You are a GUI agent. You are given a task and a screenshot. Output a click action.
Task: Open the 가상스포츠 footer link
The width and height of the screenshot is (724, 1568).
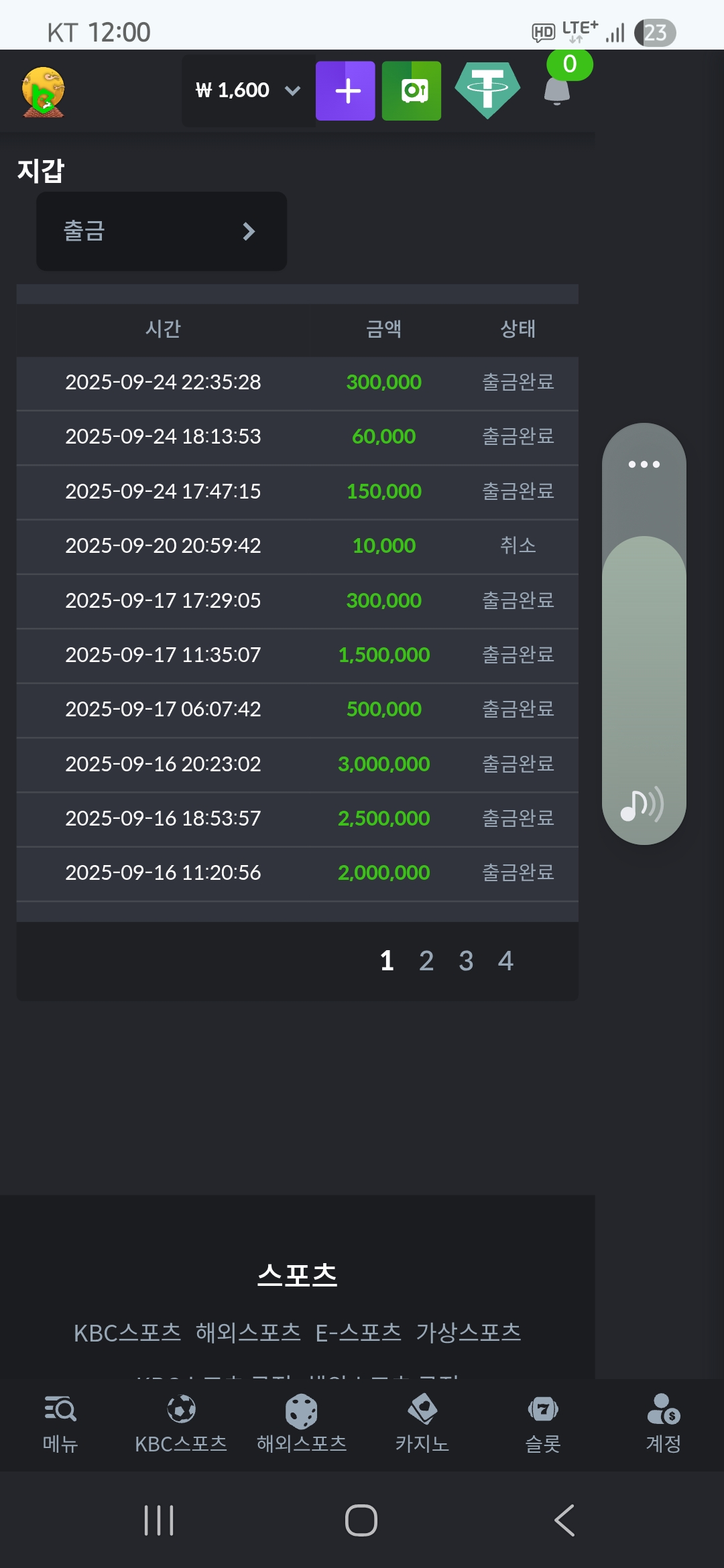click(469, 1332)
